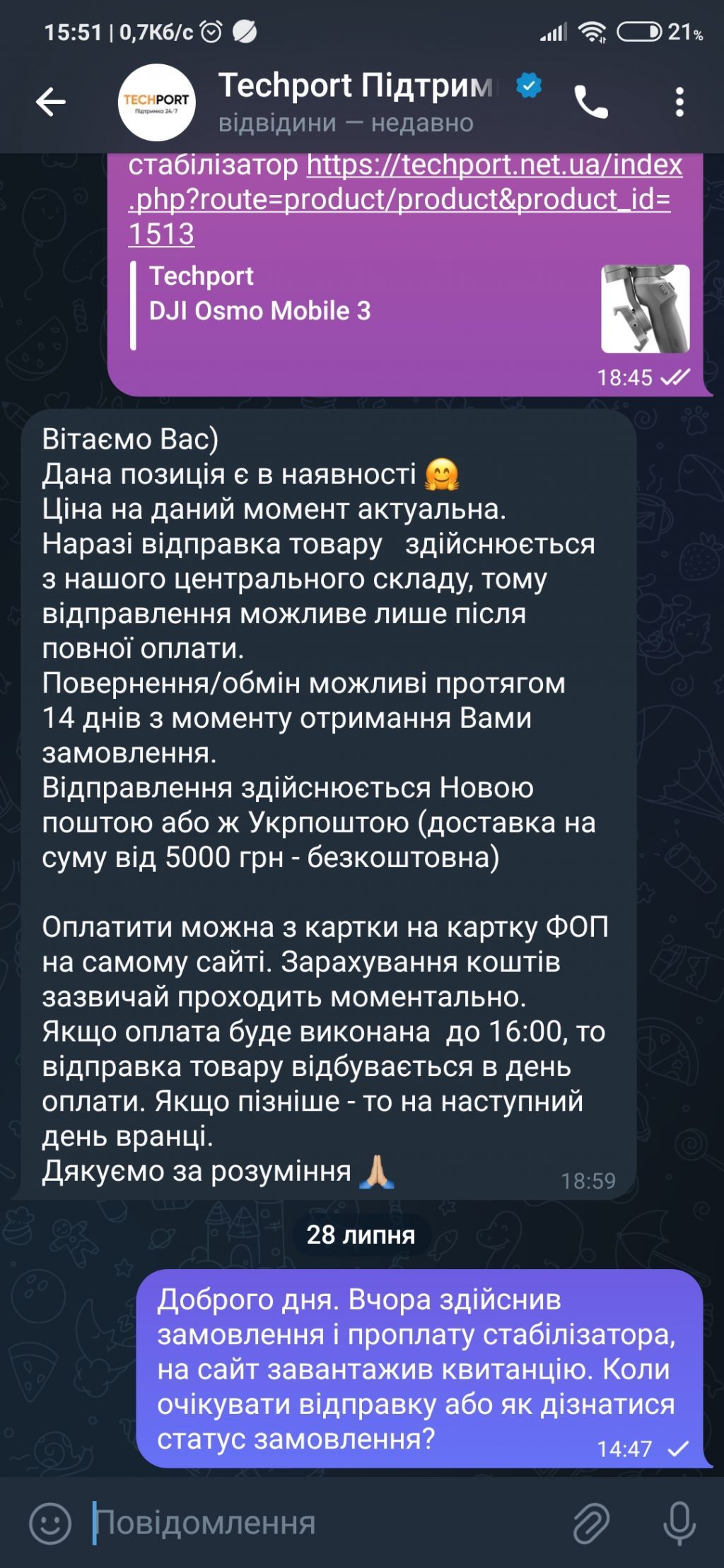The width and height of the screenshot is (724, 1568).
Task: Open the DJI Osmo Mobile 3 preview card
Action: [x=410, y=307]
